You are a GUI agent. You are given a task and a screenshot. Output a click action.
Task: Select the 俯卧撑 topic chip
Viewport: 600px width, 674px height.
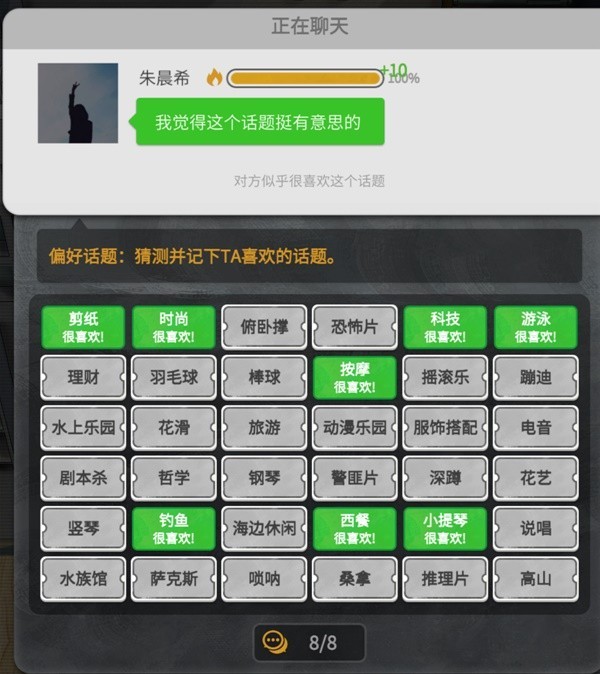coord(264,327)
